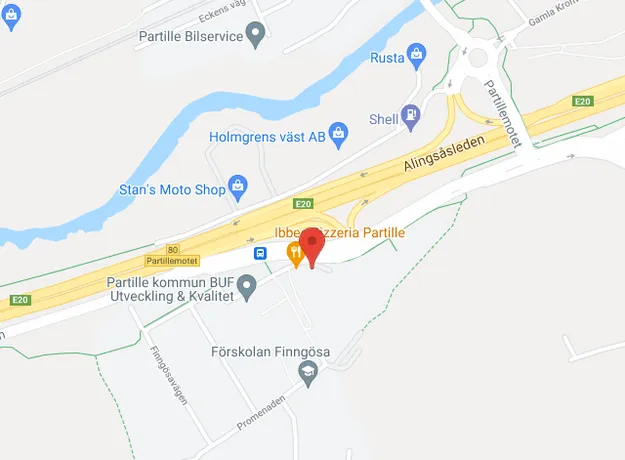Select the Förskolan Finngösa school marker
The width and height of the screenshot is (625, 460).
[309, 373]
